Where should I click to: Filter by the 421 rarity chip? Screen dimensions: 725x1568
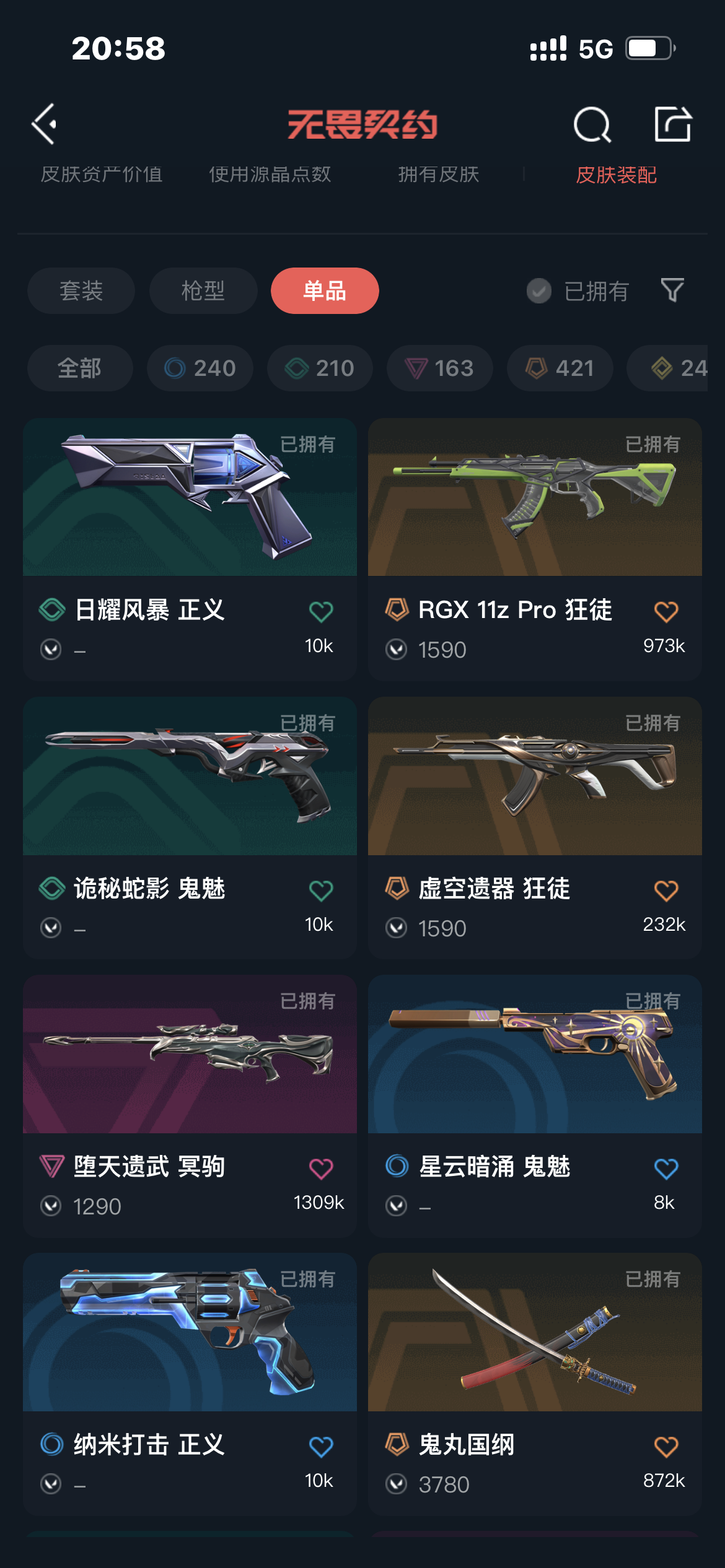pyautogui.click(x=560, y=368)
